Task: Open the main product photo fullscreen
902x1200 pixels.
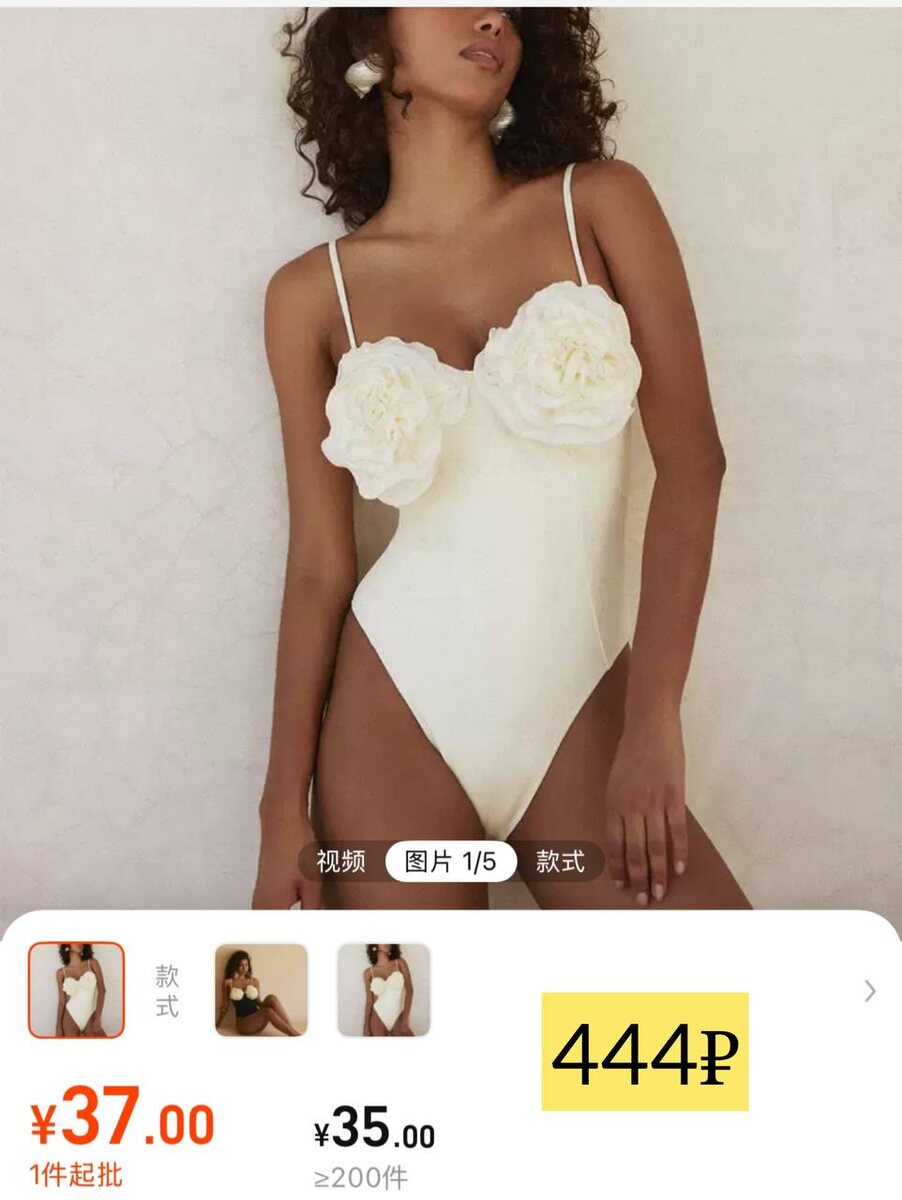Action: 451,450
